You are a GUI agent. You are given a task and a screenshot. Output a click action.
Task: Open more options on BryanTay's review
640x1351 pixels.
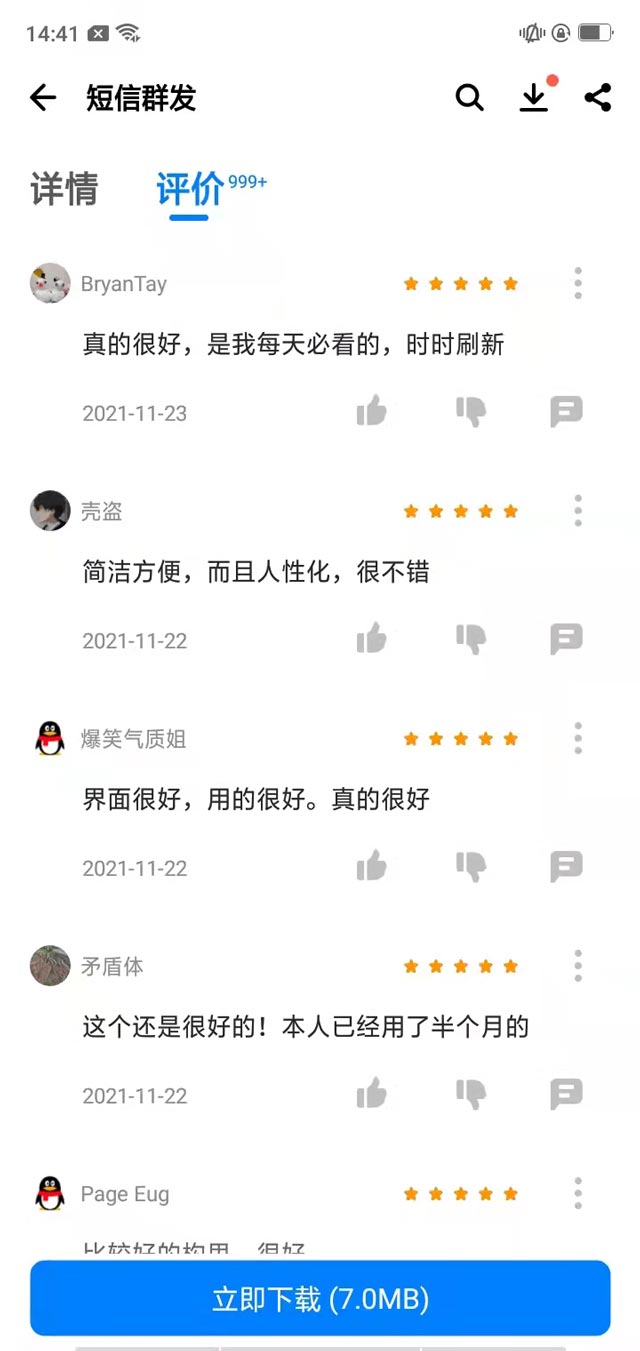point(578,283)
